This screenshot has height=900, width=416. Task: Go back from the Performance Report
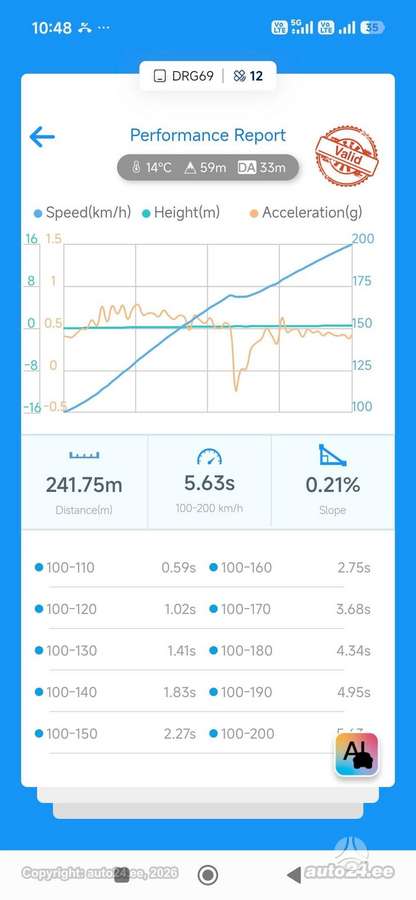pyautogui.click(x=42, y=137)
